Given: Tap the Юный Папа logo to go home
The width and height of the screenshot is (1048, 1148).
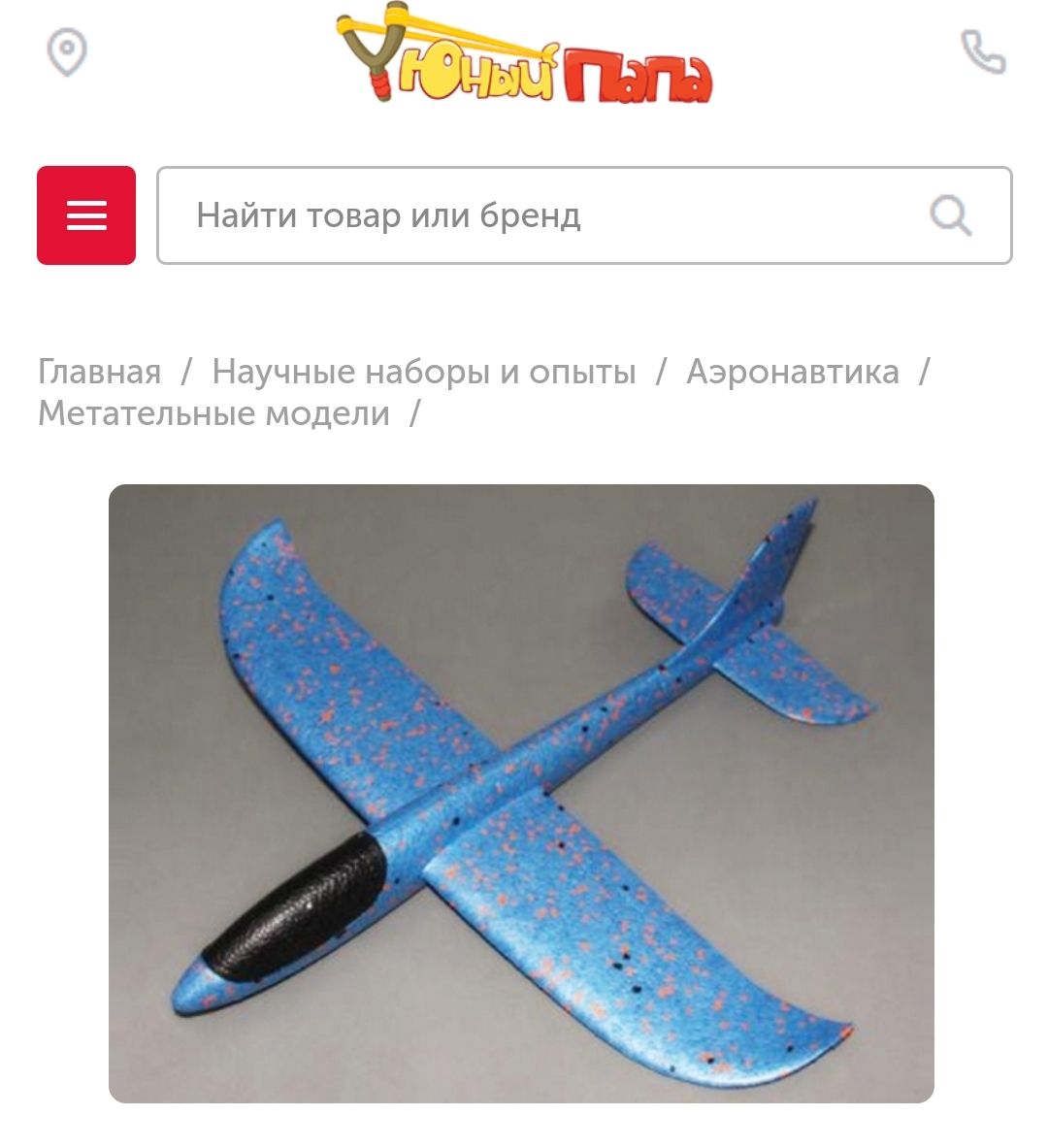Looking at the screenshot, I should [x=525, y=56].
